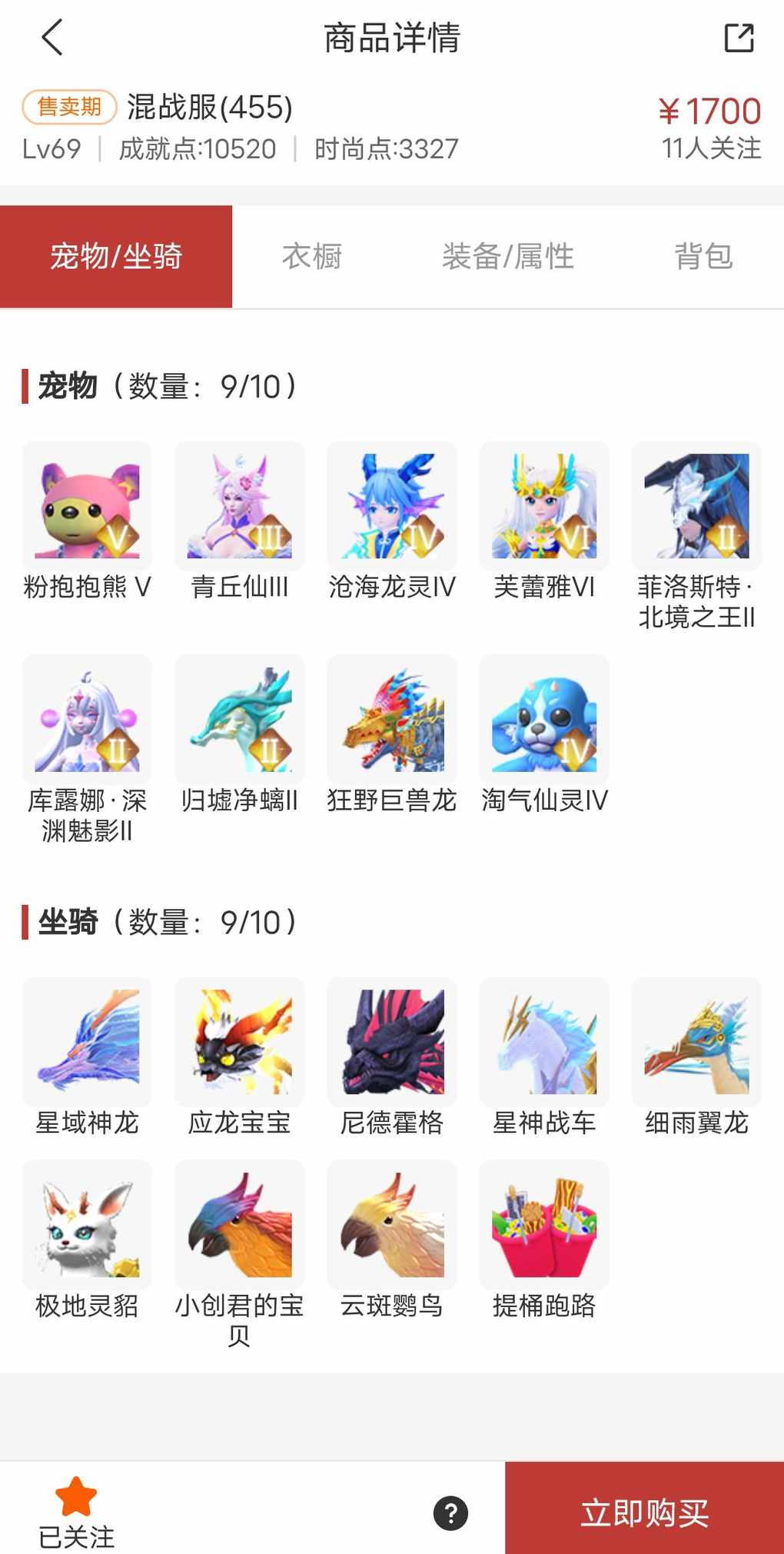
Task: View the 粉抱抱熊 V pet
Action: (87, 506)
